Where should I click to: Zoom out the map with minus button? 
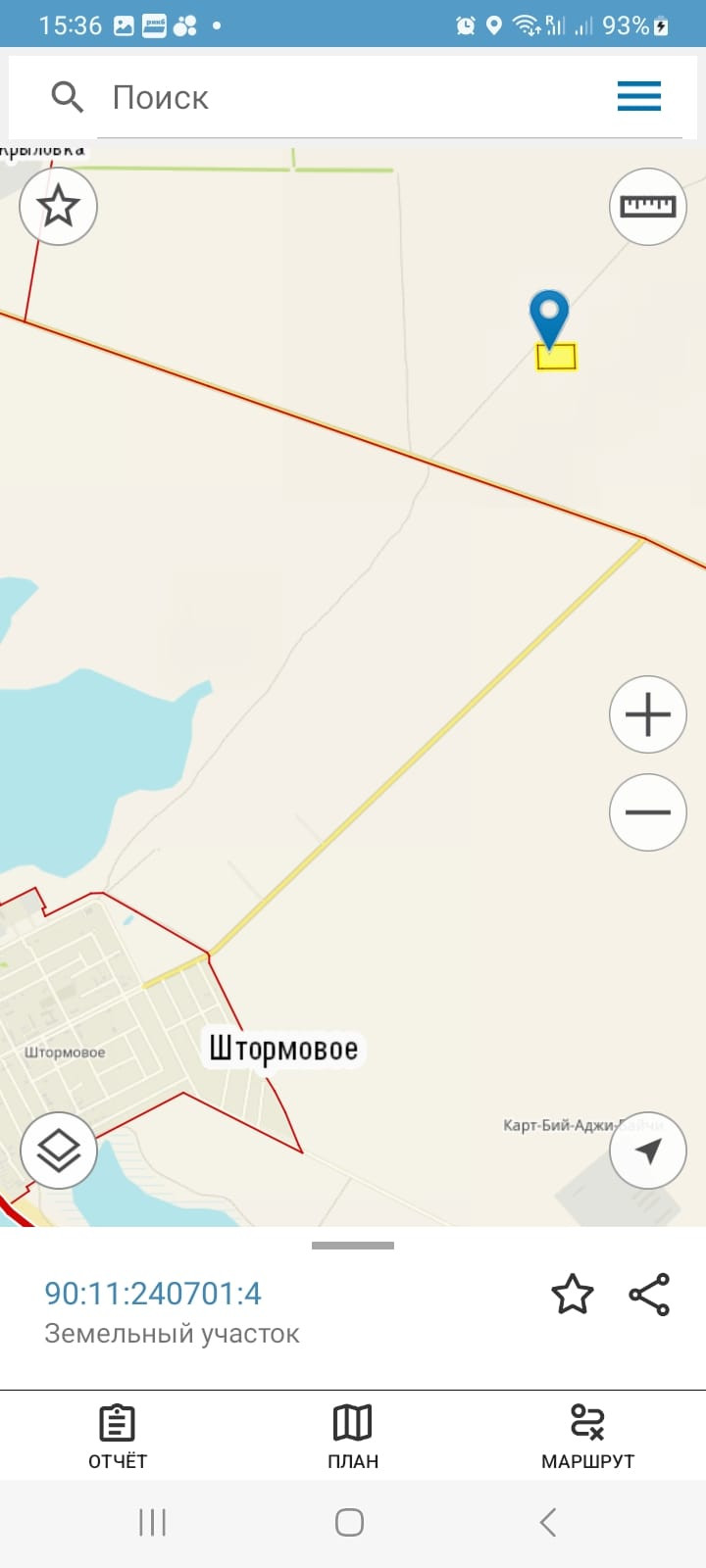(647, 812)
